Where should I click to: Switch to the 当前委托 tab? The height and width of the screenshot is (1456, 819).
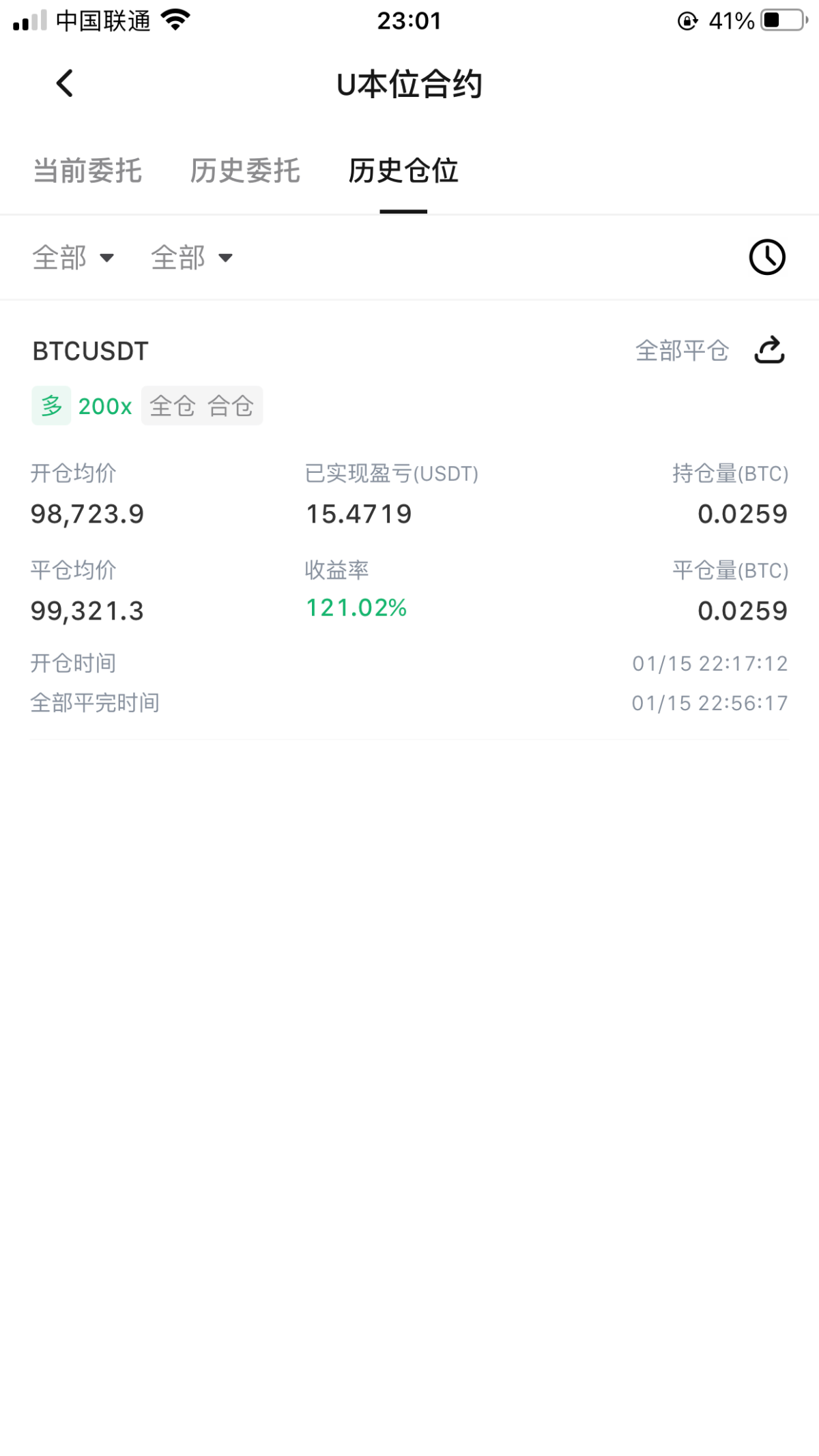[87, 171]
